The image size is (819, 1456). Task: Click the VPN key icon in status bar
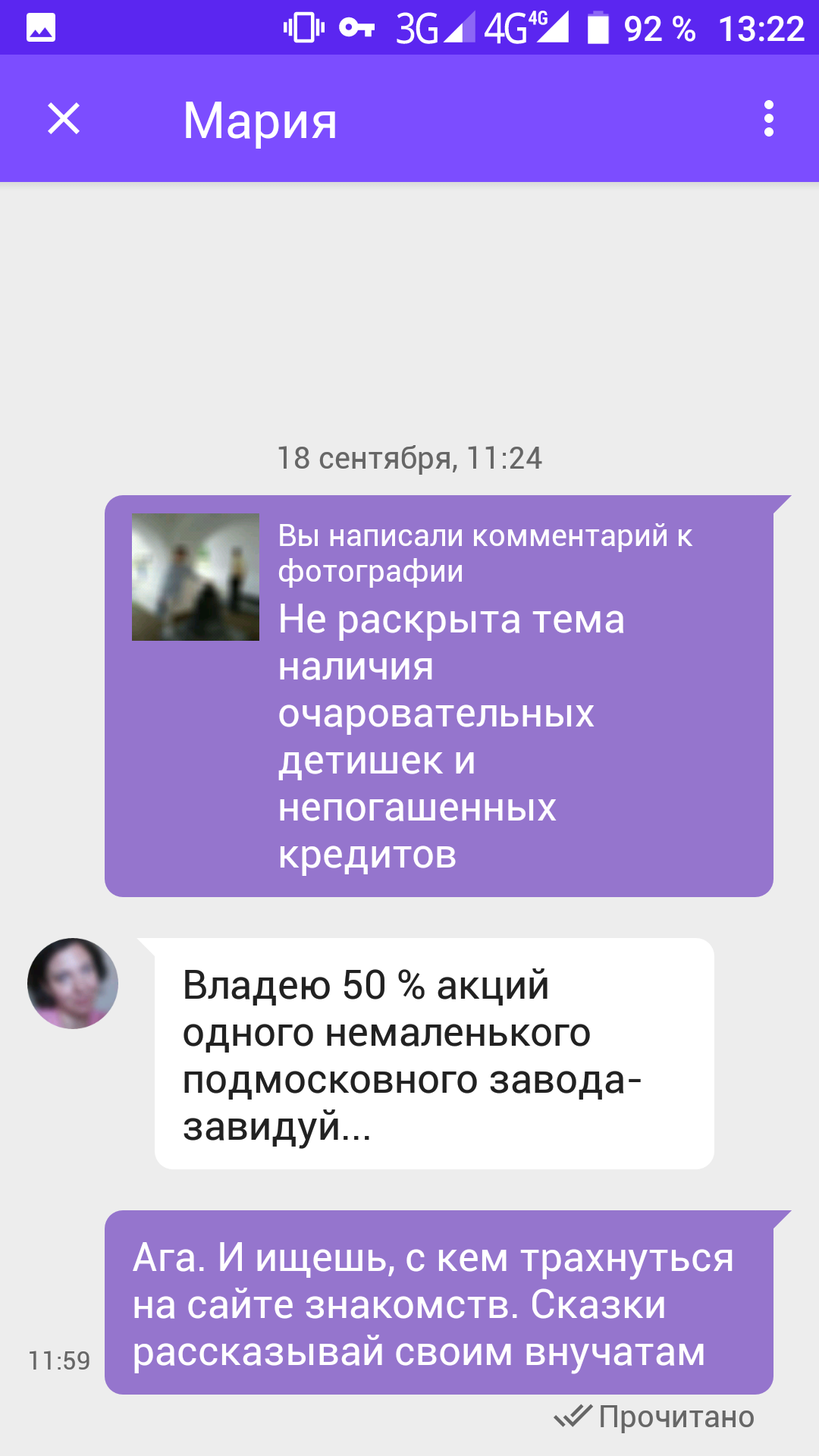pyautogui.click(x=359, y=28)
